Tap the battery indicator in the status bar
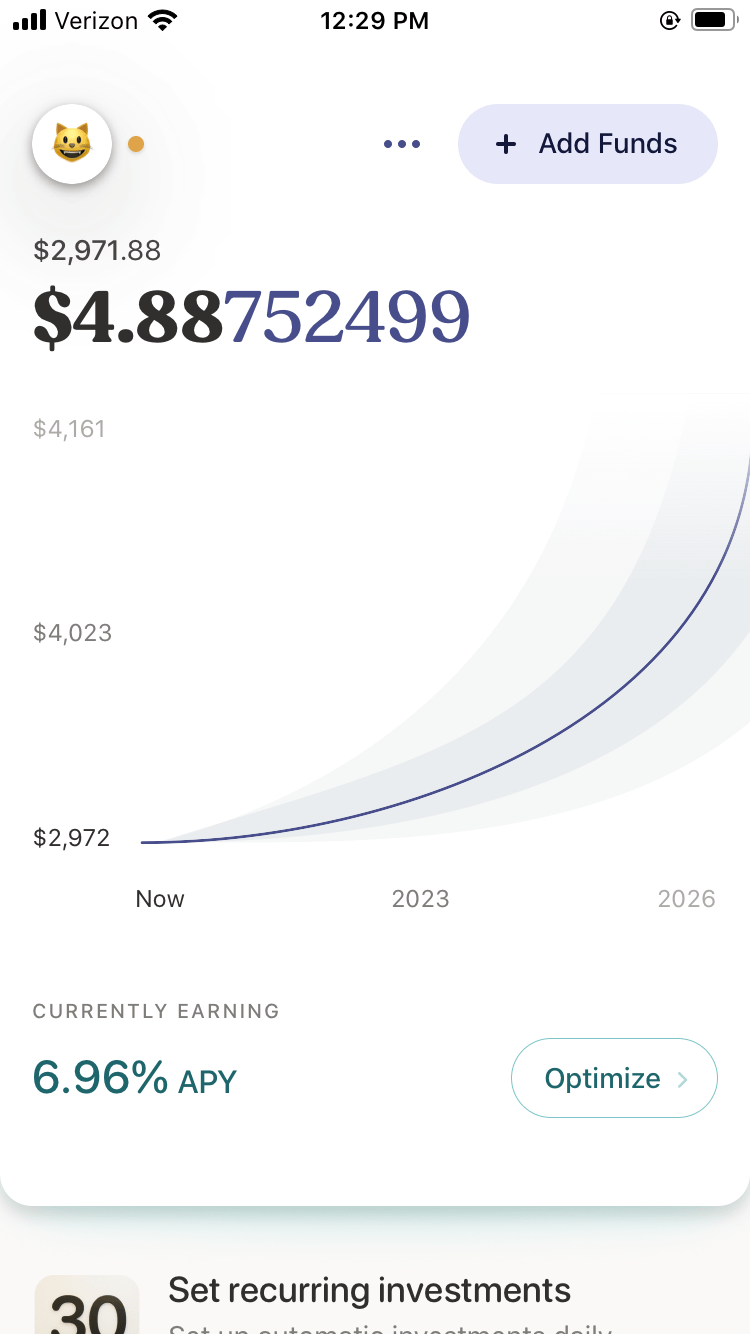The image size is (750, 1334). point(714,18)
